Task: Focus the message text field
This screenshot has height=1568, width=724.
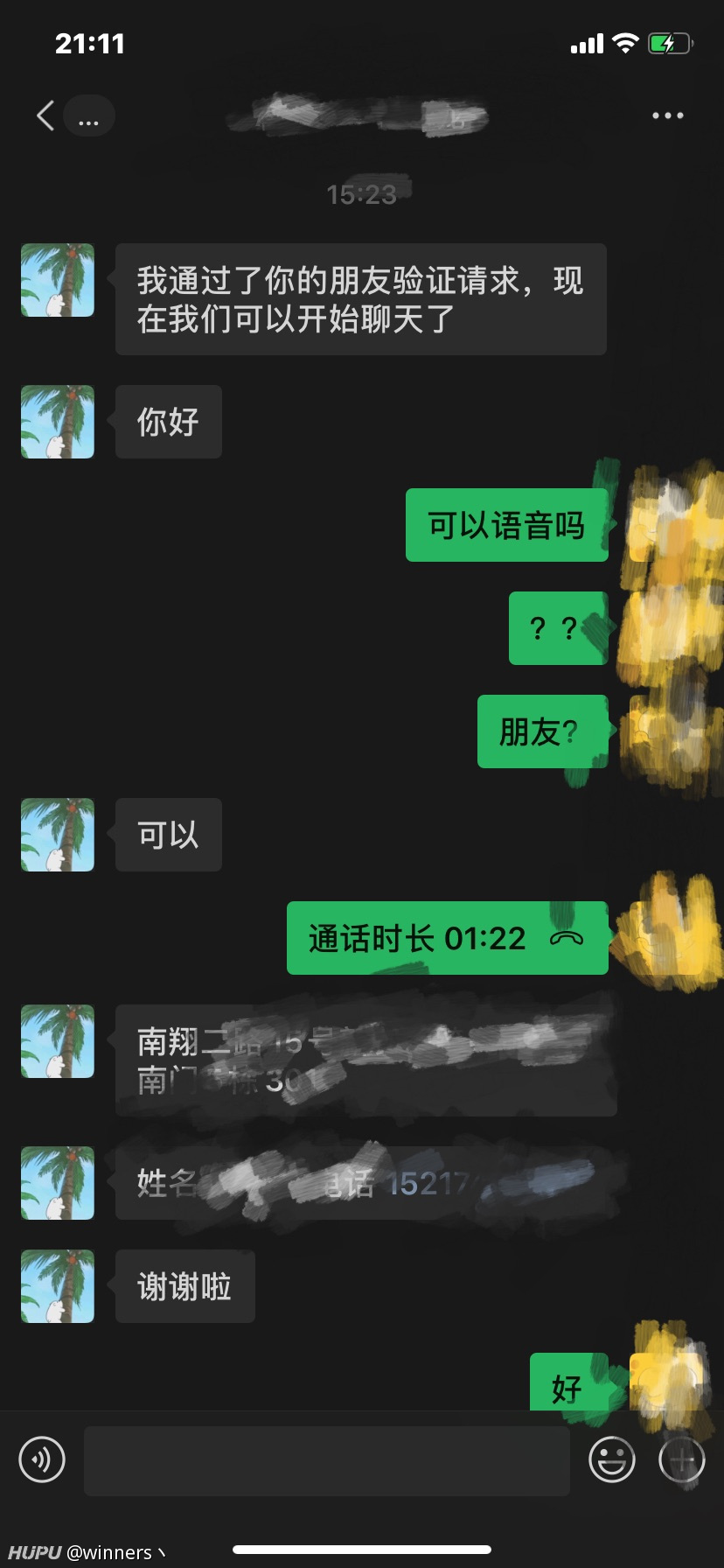Action: (x=327, y=1460)
